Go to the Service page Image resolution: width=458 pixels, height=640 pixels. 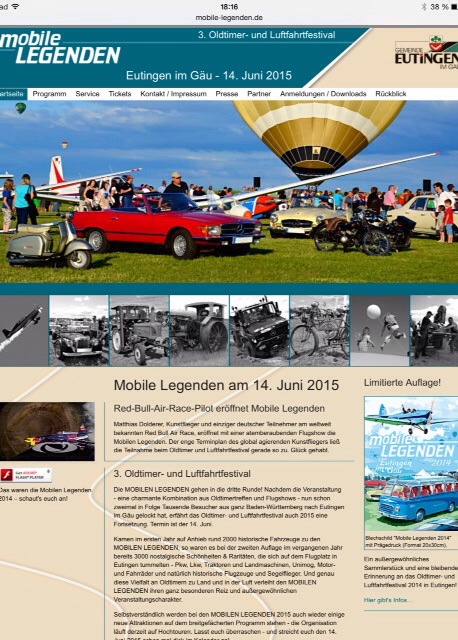87,94
